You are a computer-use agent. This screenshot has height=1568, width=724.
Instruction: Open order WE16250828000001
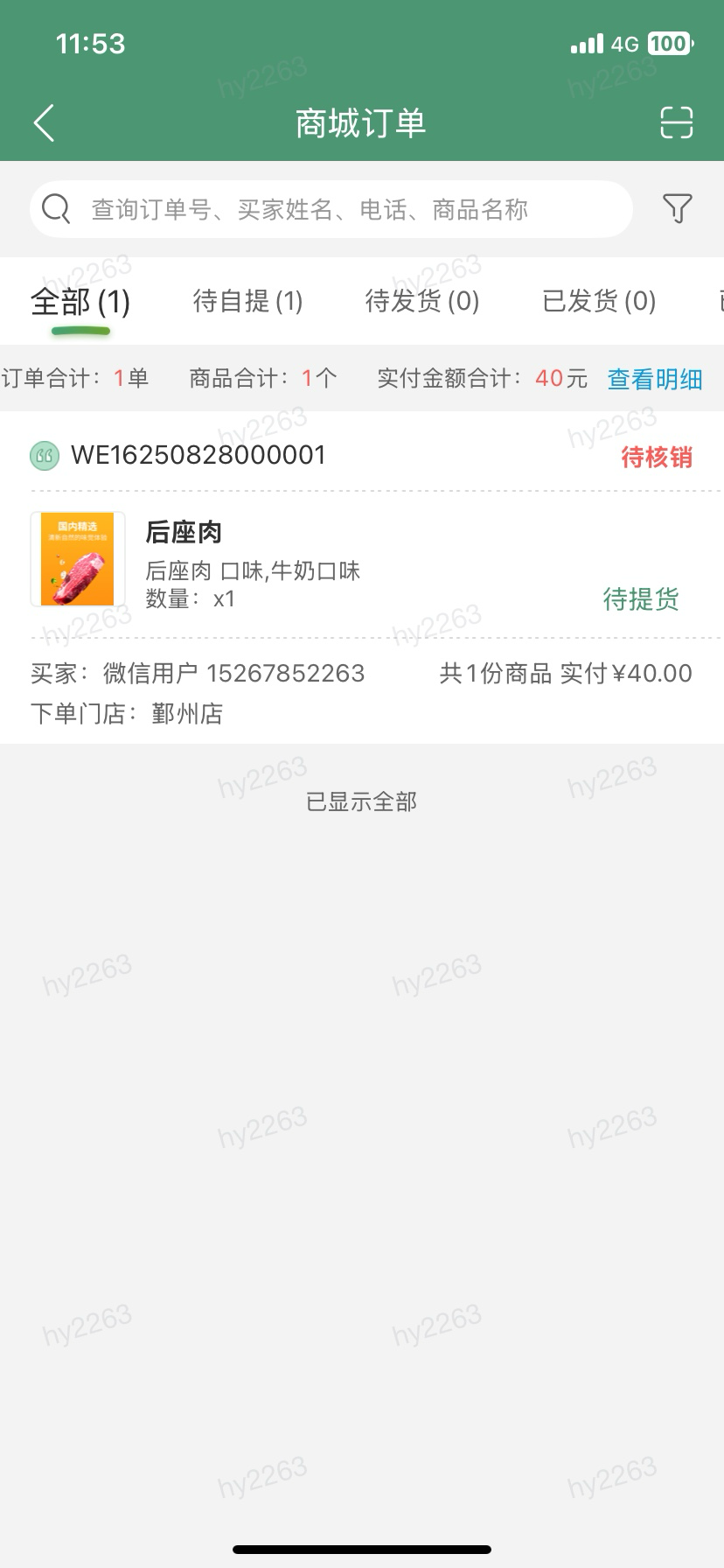coord(198,455)
